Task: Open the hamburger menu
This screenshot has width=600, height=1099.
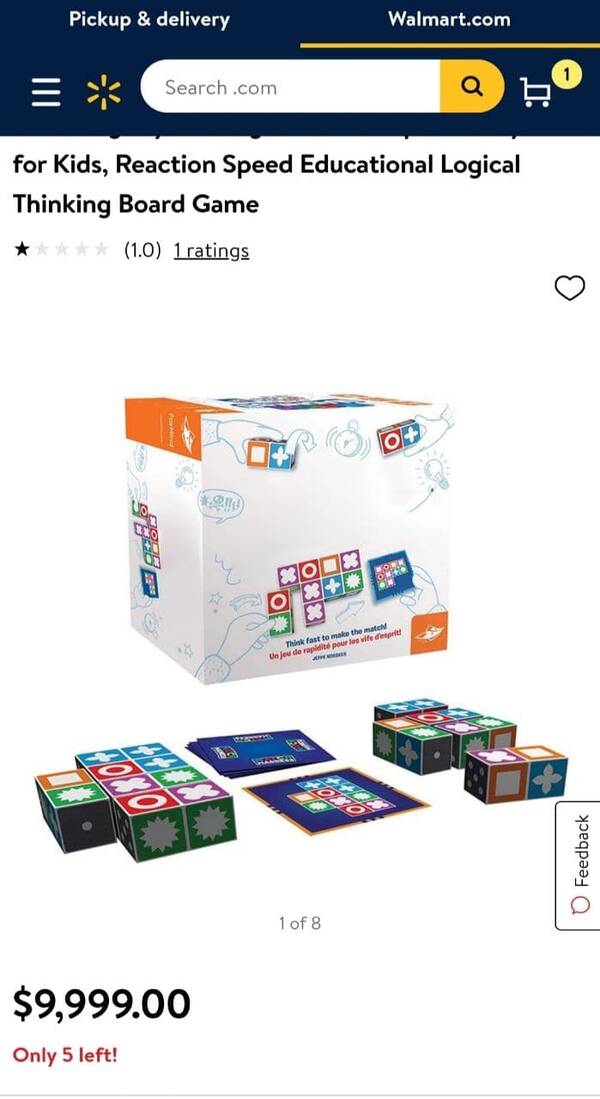Action: 46,92
